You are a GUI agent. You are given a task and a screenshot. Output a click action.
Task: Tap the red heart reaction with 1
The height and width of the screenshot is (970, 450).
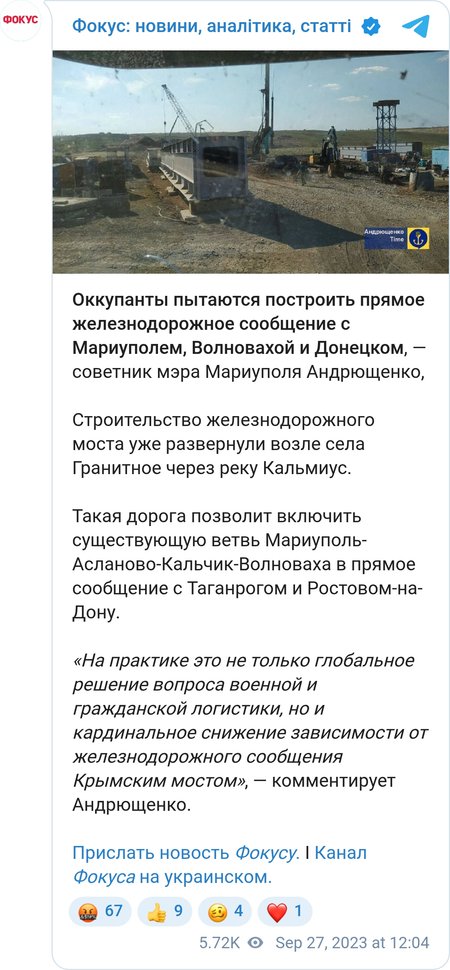point(285,911)
